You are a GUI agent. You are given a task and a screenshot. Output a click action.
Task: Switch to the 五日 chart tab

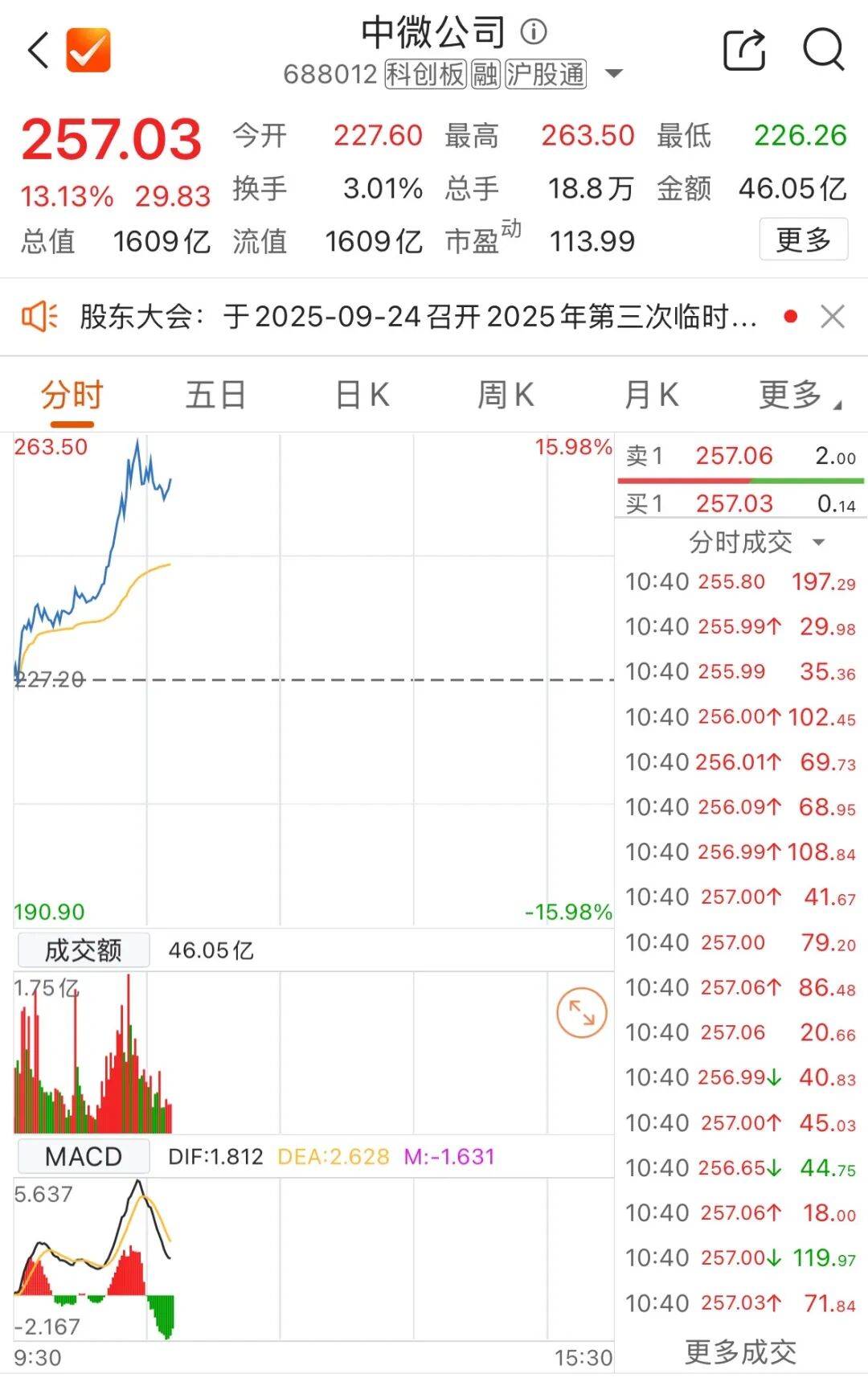215,396
